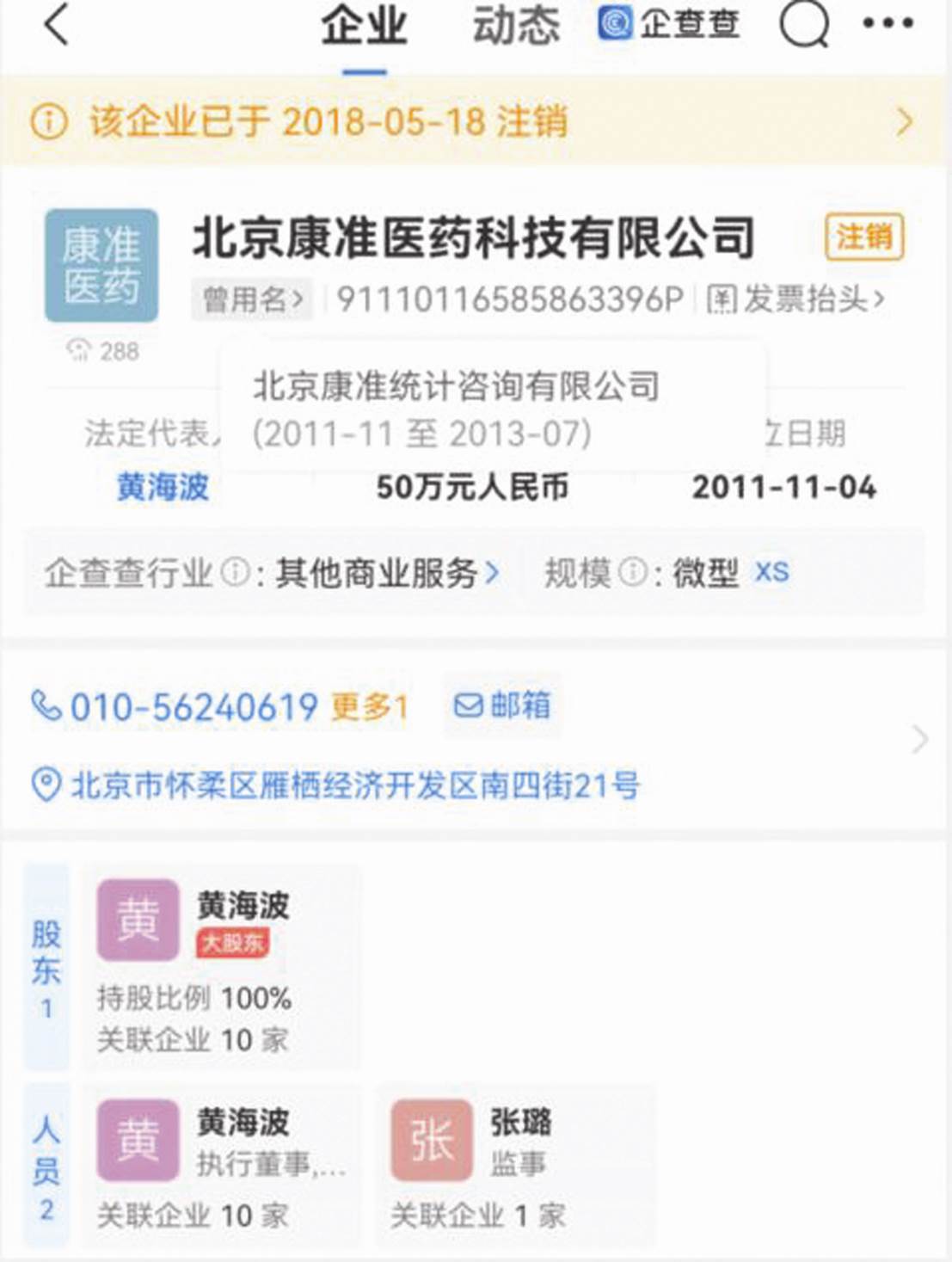Expand contact details chevron arrow
Image resolution: width=952 pixels, height=1262 pixels.
click(x=919, y=740)
